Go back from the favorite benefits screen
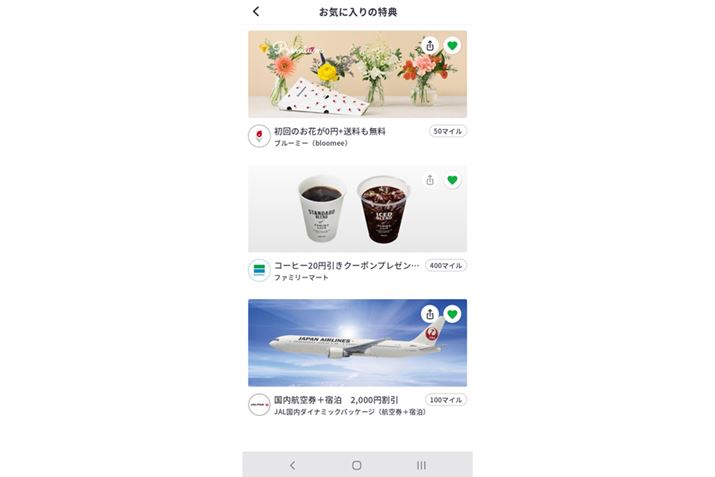 [x=256, y=12]
